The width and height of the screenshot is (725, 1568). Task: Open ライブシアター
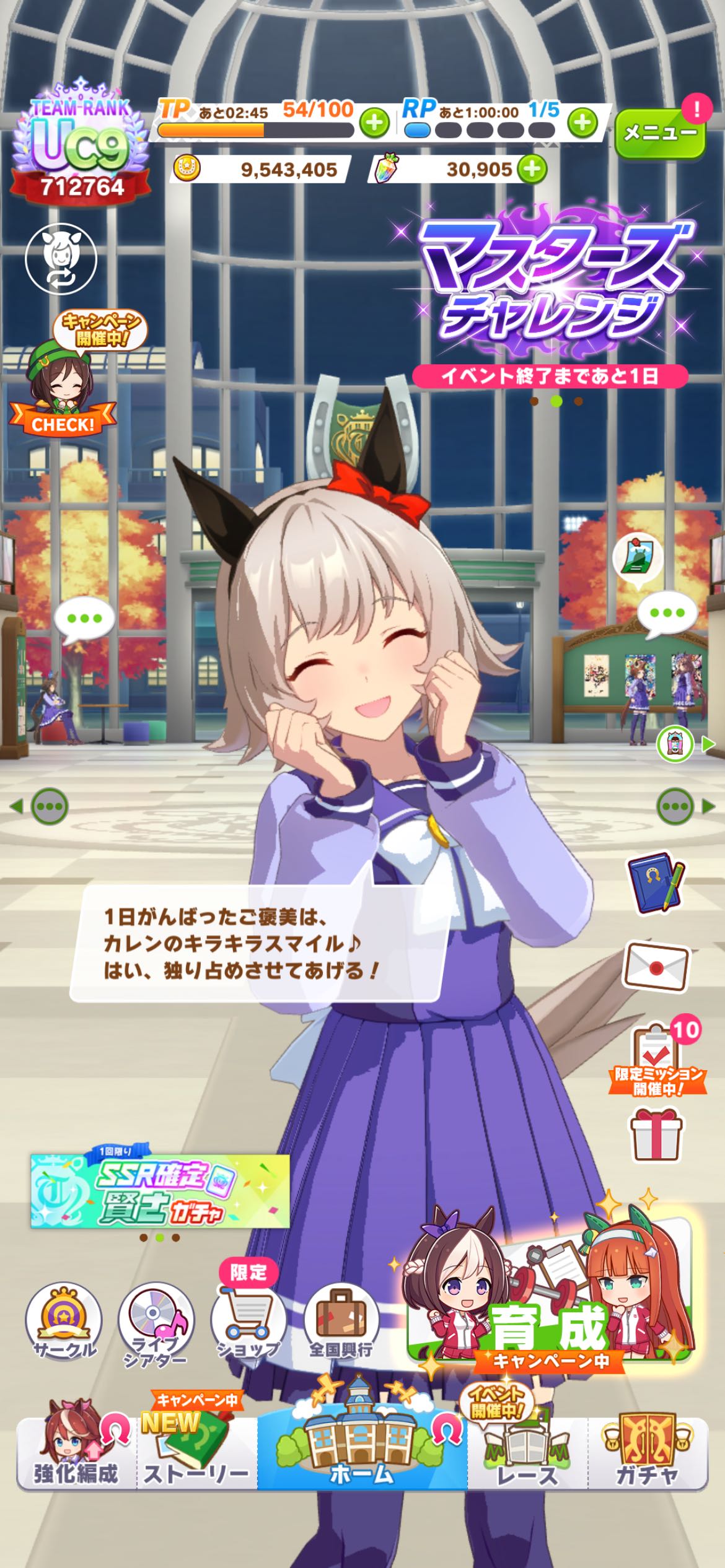pos(156,1323)
